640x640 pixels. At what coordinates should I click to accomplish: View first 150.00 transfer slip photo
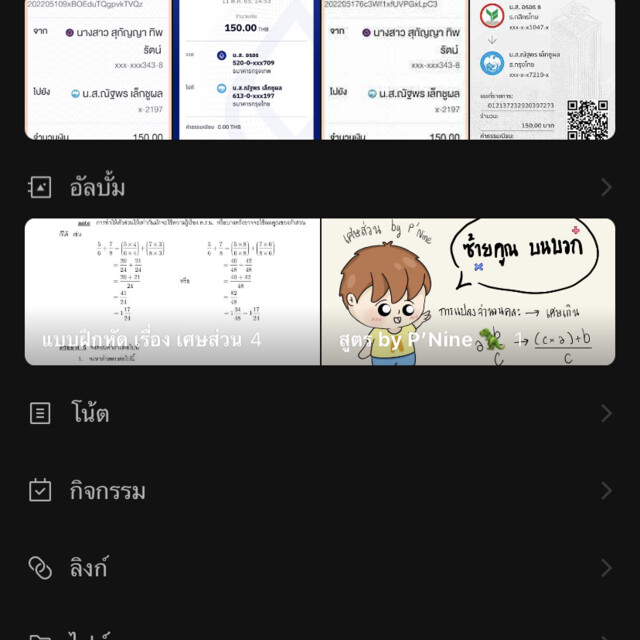point(98,70)
